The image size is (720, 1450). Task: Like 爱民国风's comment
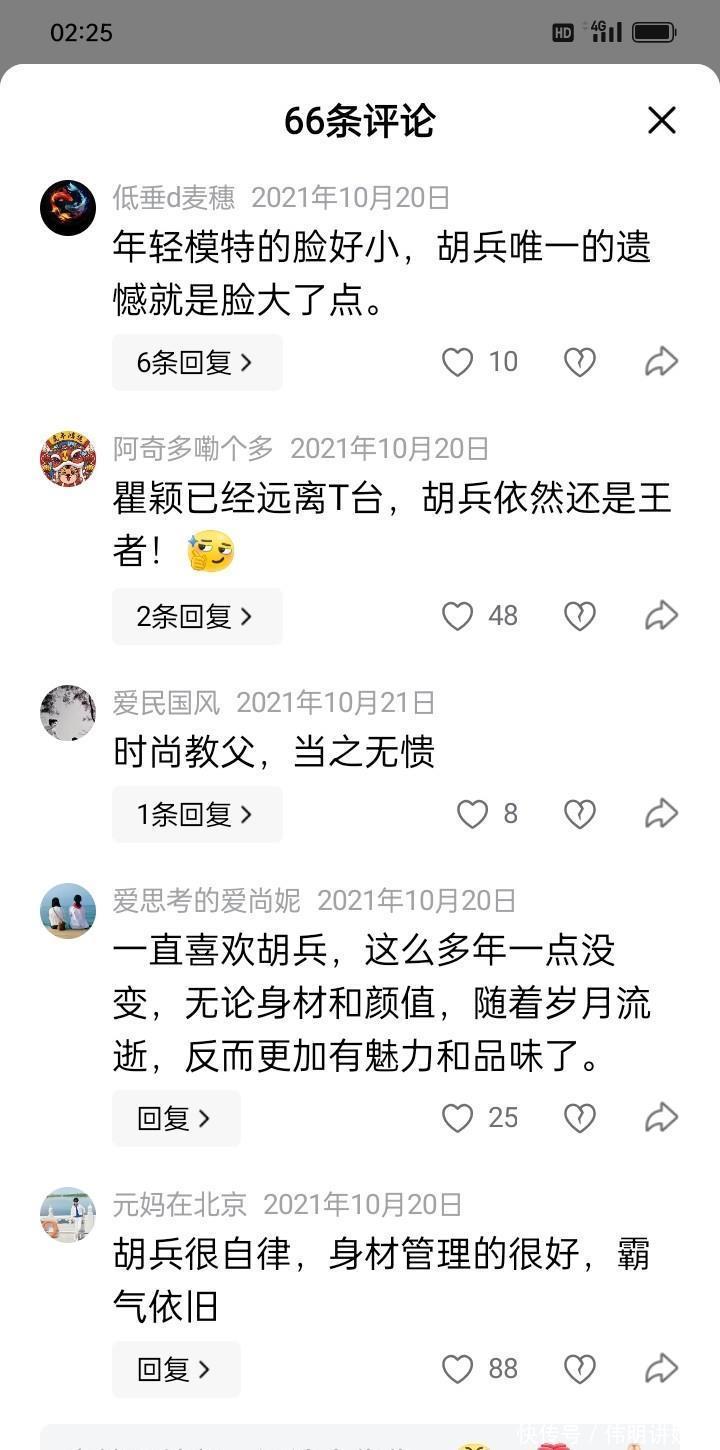[x=472, y=814]
